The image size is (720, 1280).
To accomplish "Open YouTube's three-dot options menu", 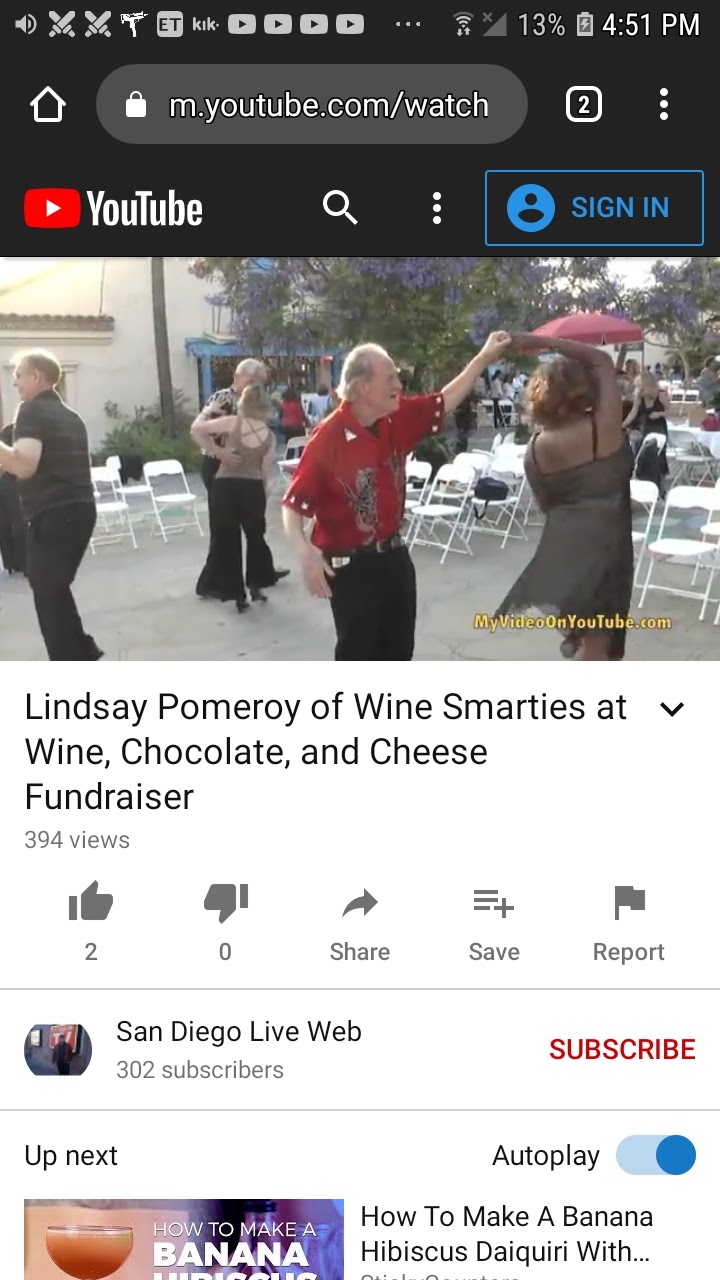I will (436, 208).
